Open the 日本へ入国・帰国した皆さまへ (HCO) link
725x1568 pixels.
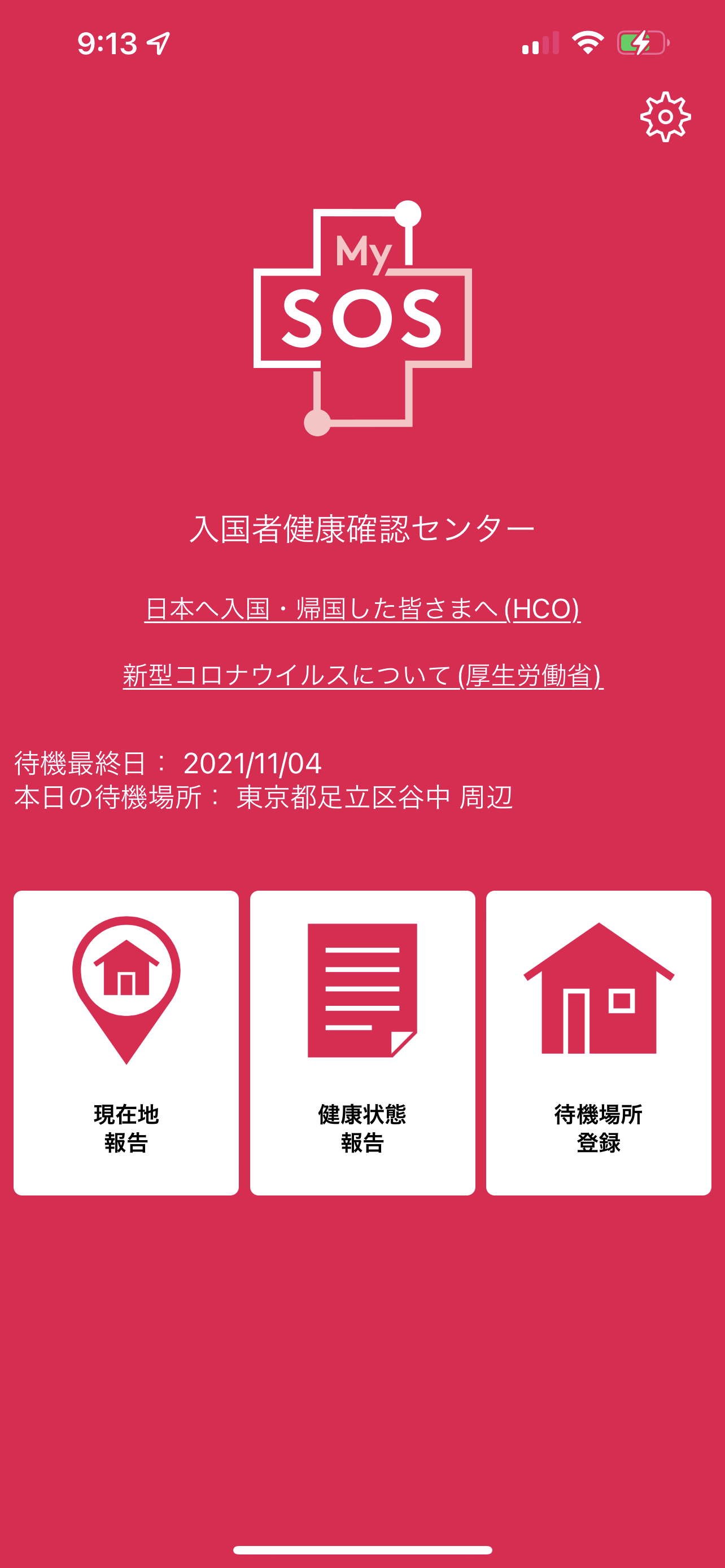(362, 609)
